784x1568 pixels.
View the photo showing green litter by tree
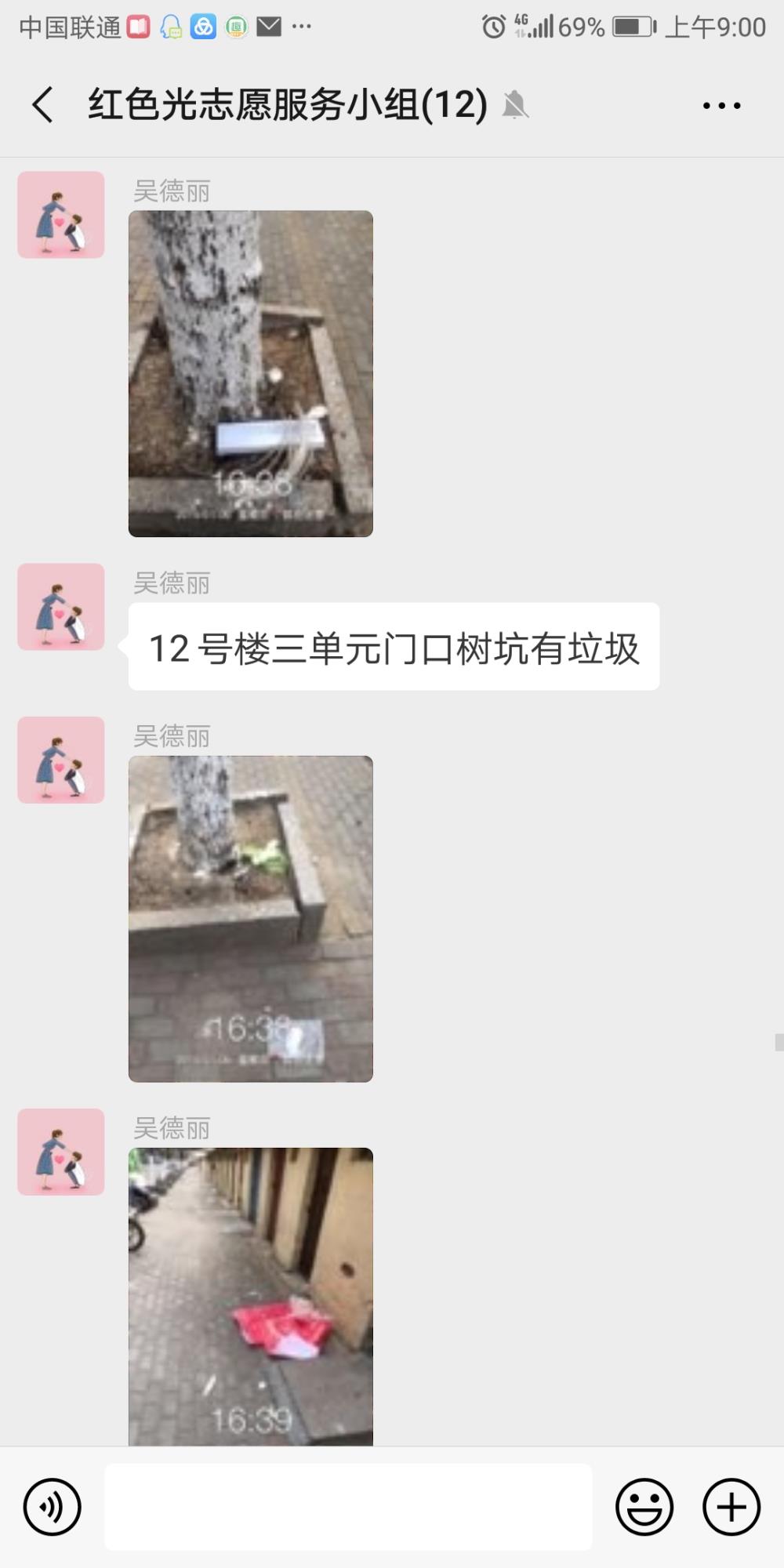(x=251, y=919)
